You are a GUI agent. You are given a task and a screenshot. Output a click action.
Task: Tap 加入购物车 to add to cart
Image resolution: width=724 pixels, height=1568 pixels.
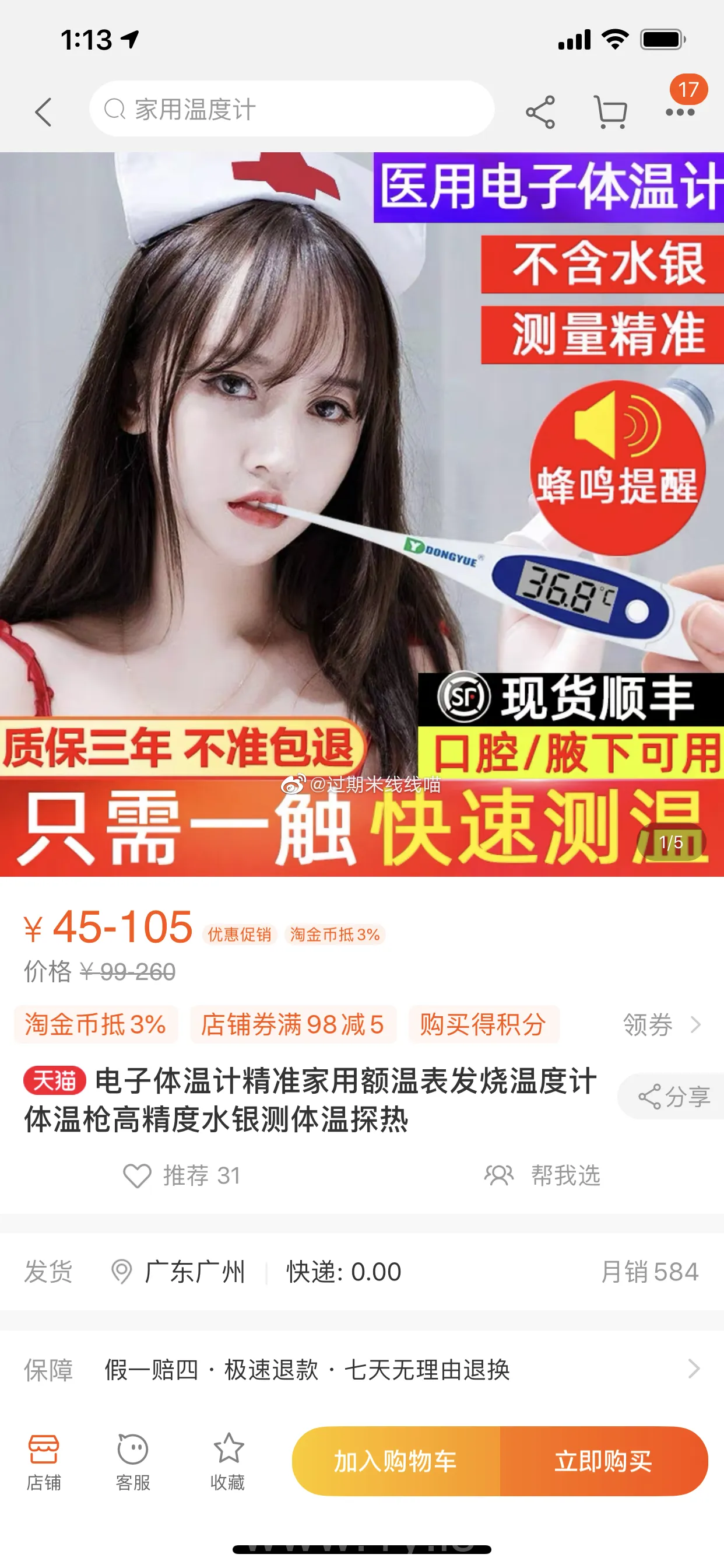(396, 1461)
